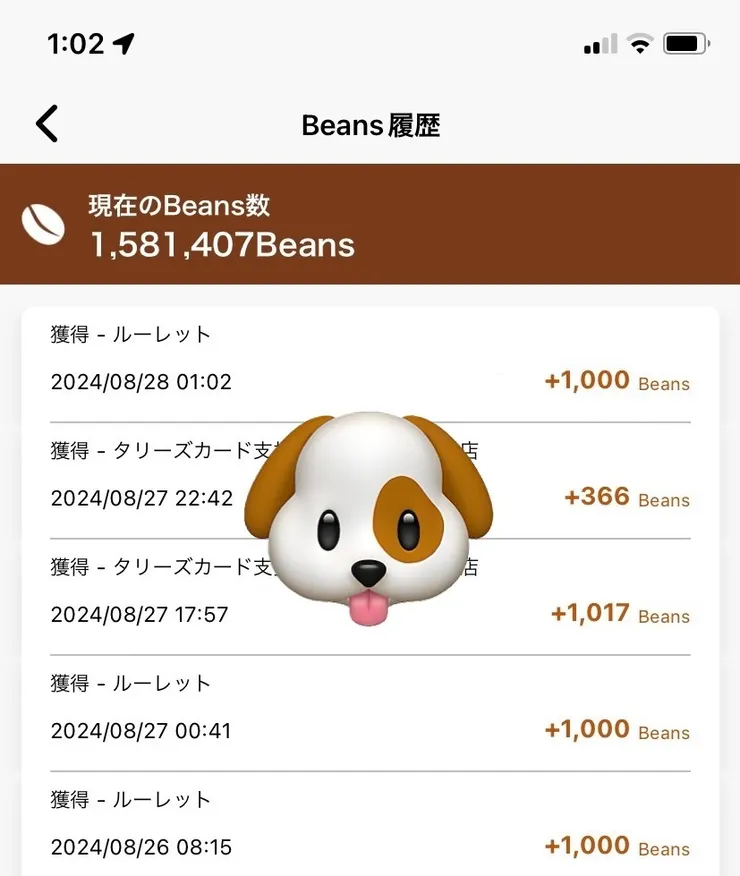Tap the dog emoji face
The height and width of the screenshot is (876, 740).
click(370, 520)
